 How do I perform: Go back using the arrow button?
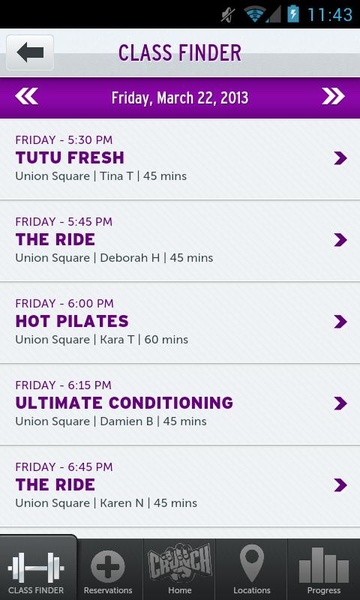pyautogui.click(x=30, y=52)
